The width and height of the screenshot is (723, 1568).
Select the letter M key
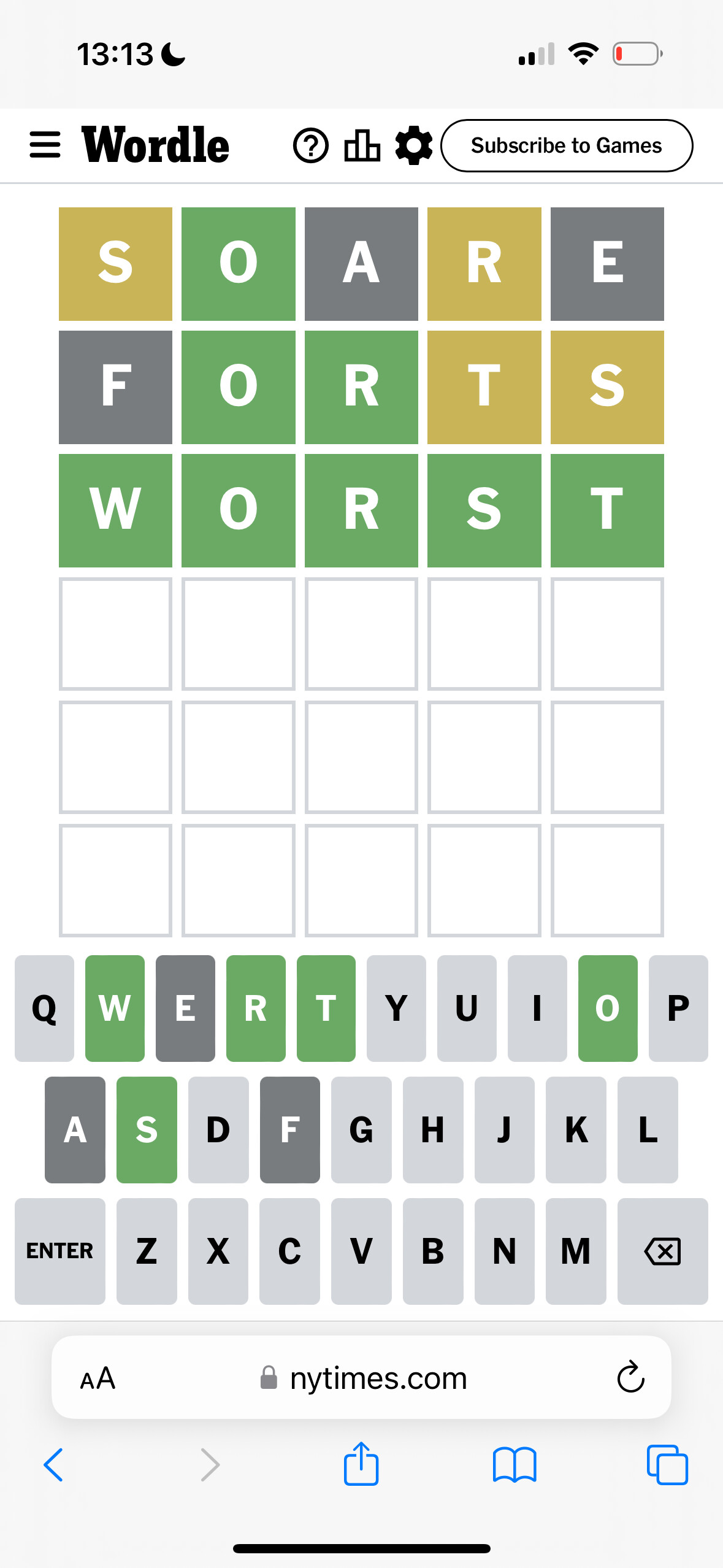point(575,1251)
